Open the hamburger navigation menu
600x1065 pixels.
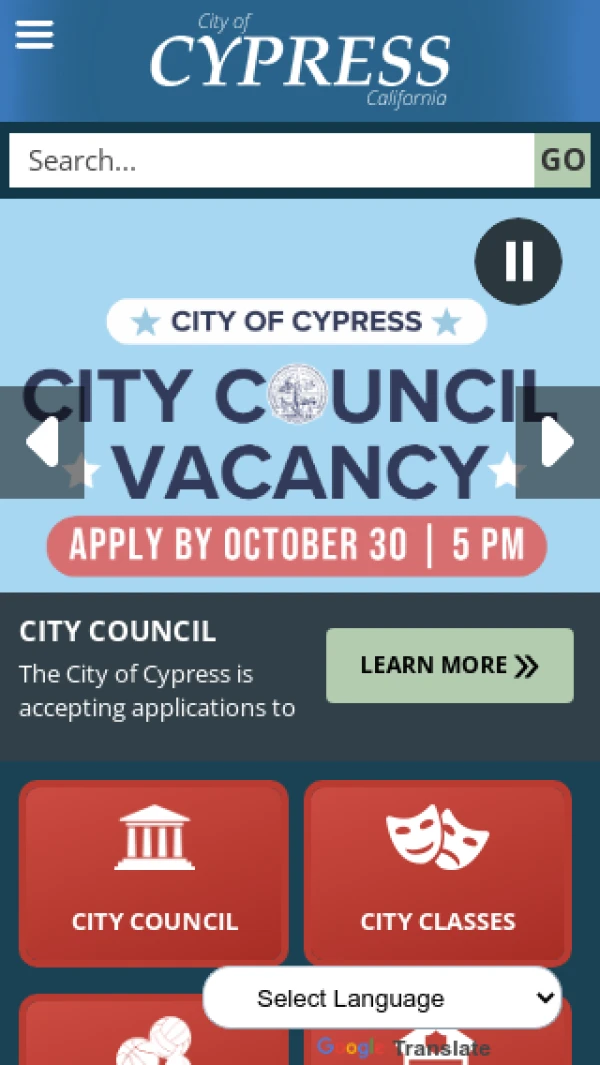[34, 35]
